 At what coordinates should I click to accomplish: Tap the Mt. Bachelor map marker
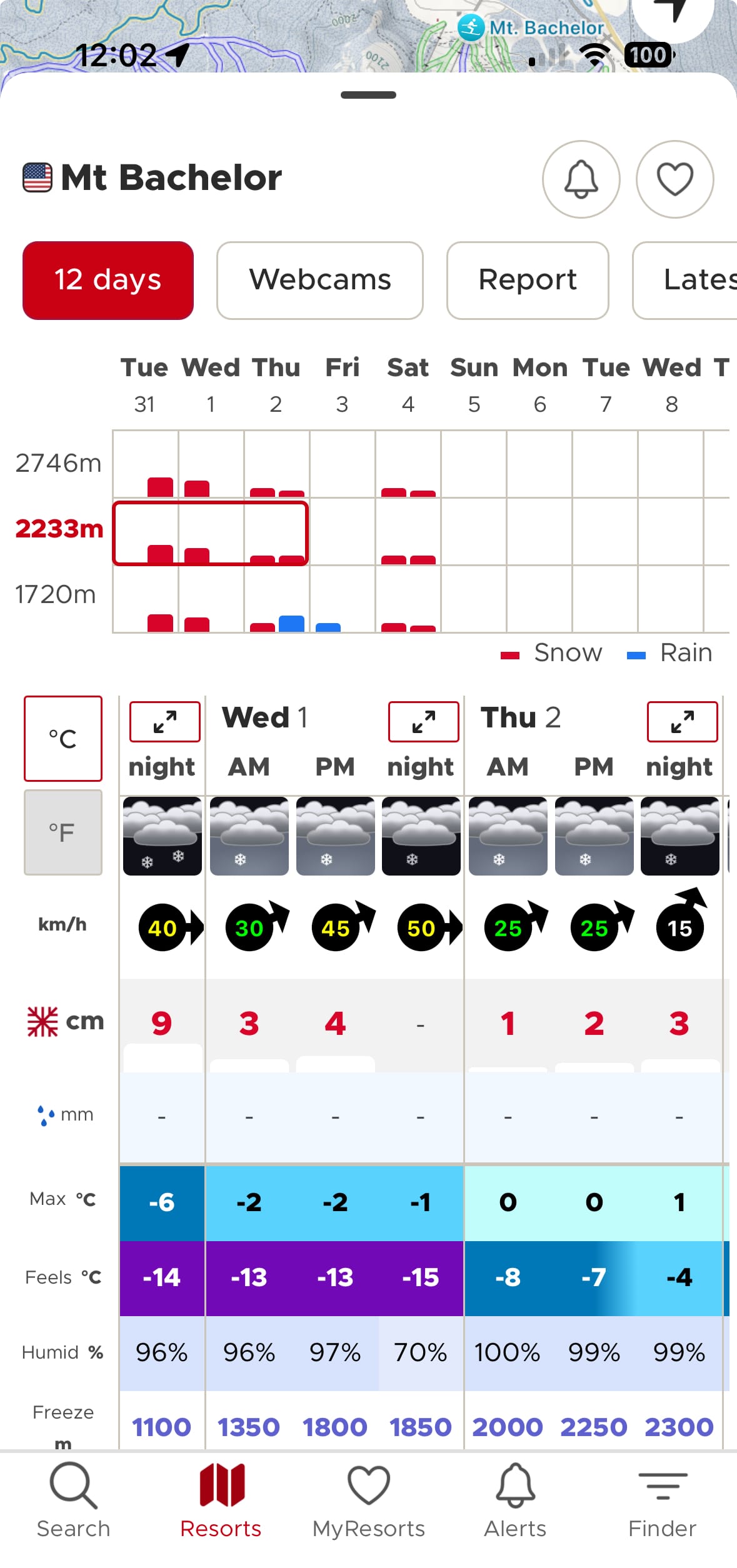[x=471, y=28]
